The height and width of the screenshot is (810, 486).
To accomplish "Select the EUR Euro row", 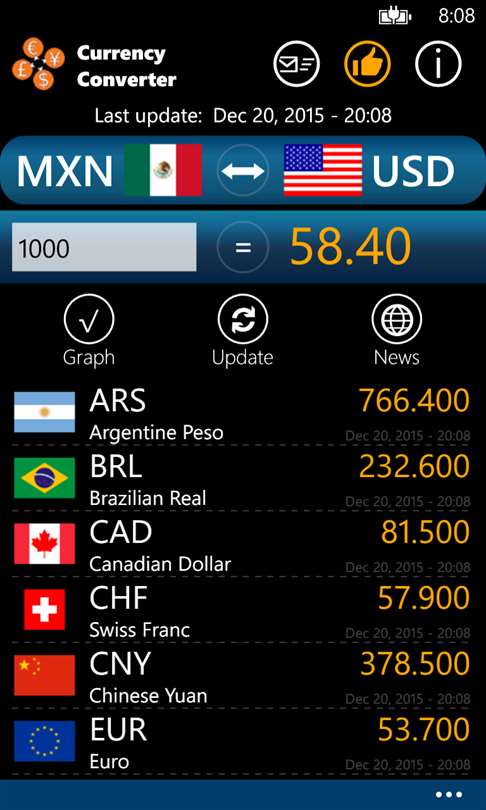I will coord(243,741).
